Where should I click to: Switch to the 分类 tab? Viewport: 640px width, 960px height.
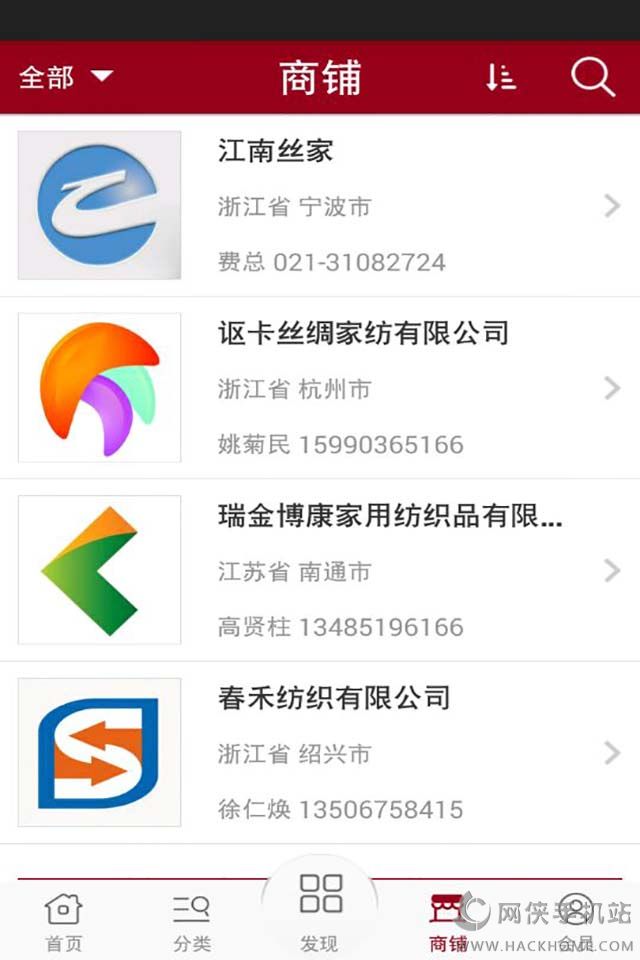[191, 922]
